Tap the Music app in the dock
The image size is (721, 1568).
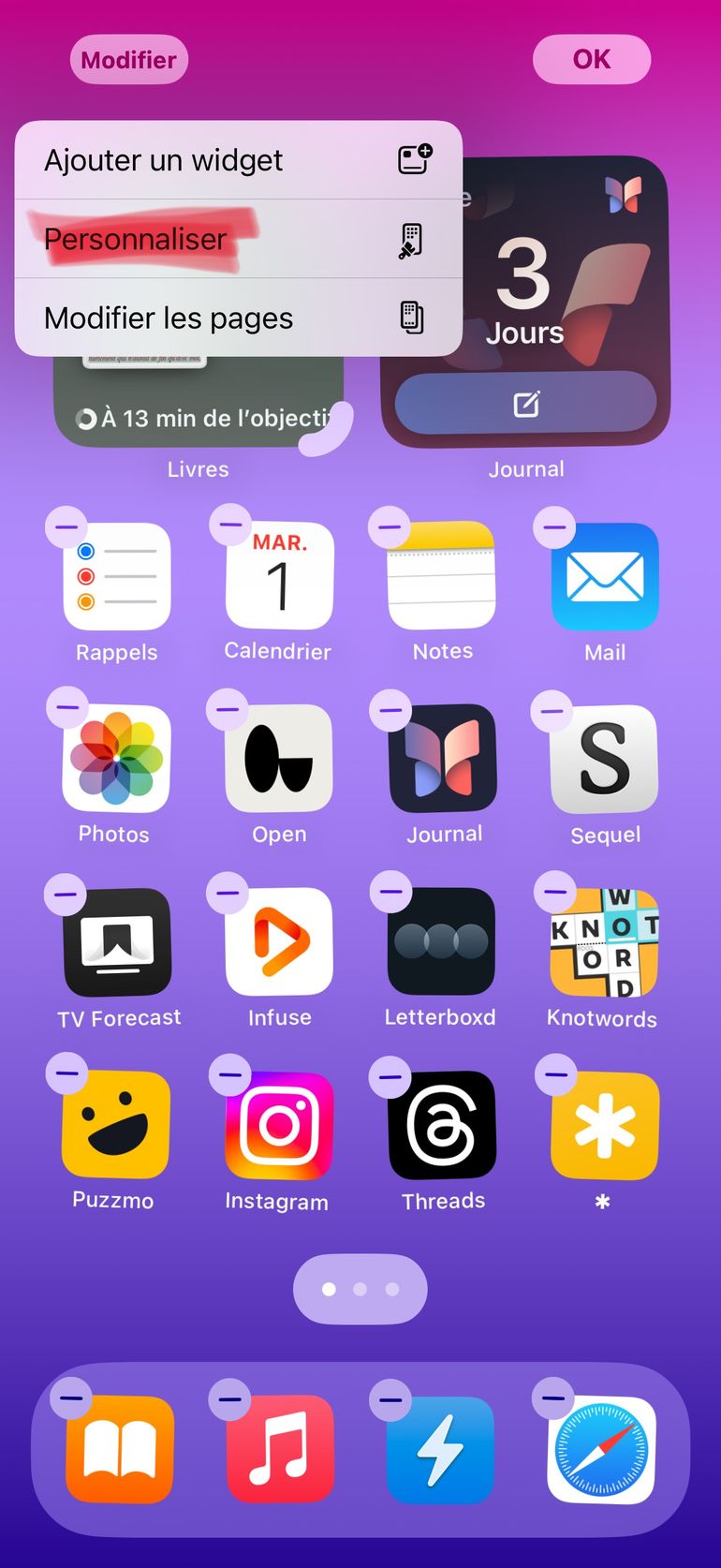[280, 1448]
